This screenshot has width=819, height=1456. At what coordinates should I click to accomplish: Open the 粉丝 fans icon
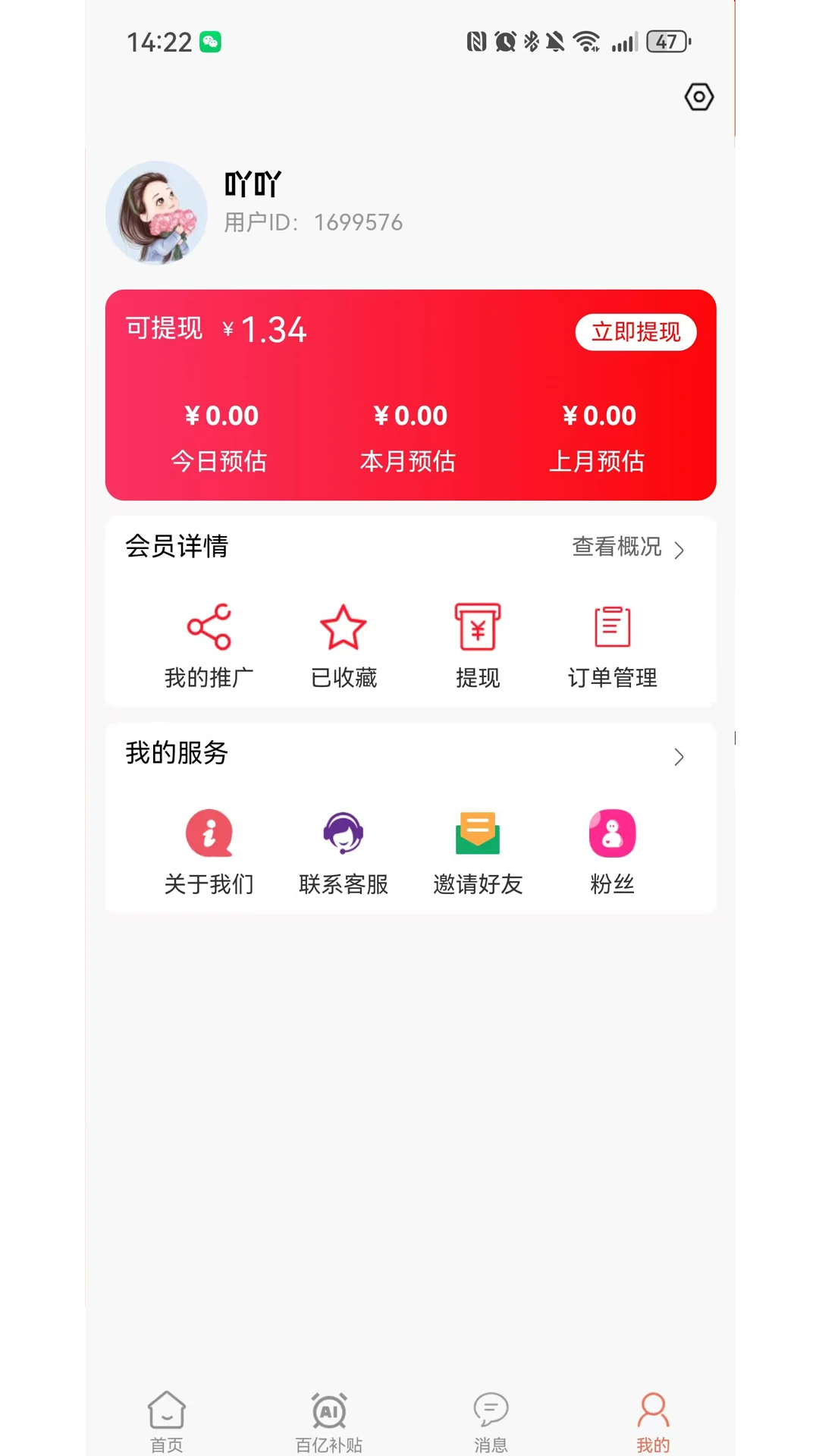612,833
